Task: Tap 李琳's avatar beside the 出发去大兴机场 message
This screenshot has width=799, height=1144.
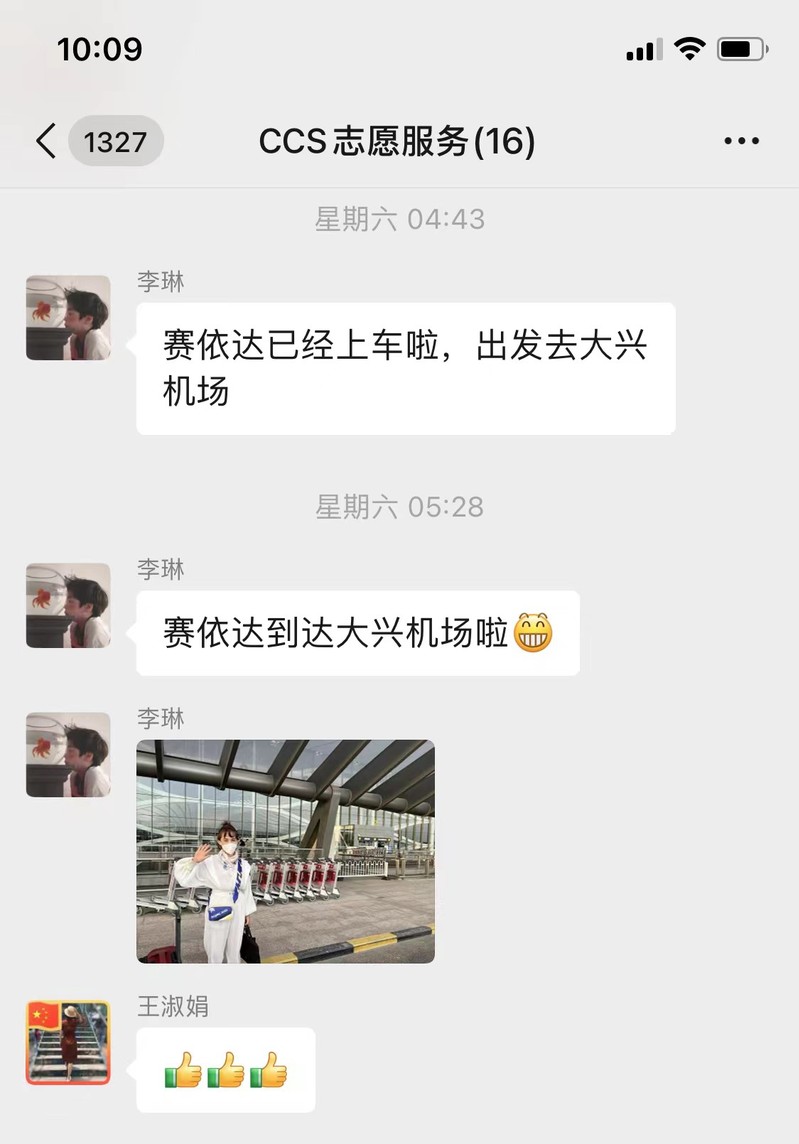Action: coord(68,317)
